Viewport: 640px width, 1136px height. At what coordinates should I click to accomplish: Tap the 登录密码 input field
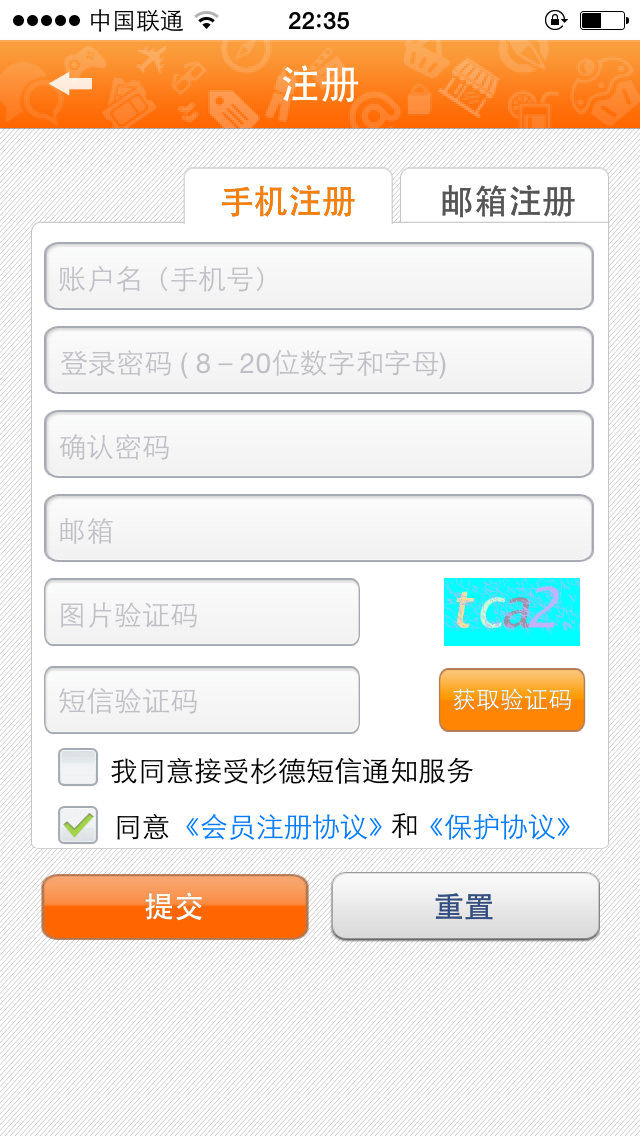[x=319, y=360]
